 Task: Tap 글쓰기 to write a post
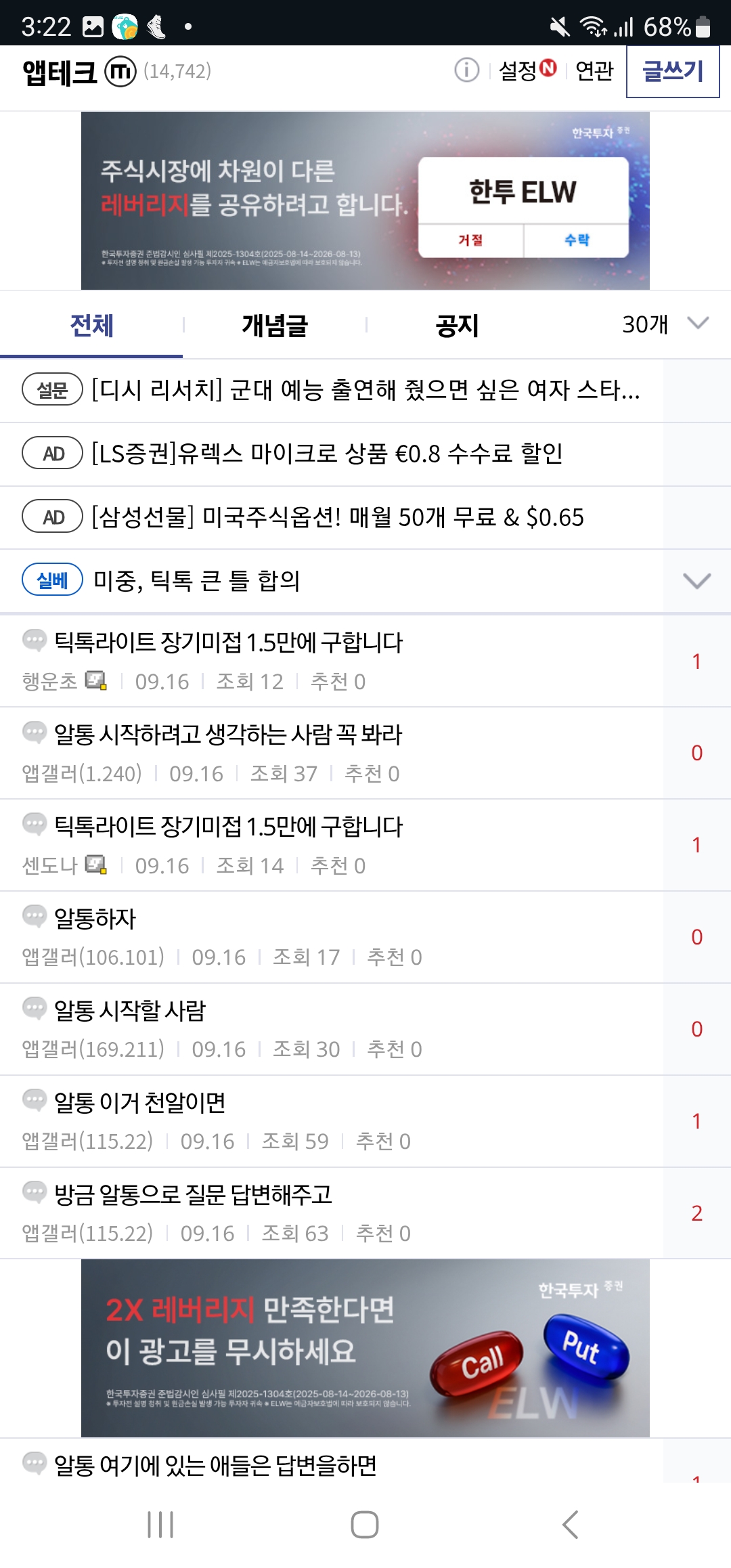(x=673, y=71)
